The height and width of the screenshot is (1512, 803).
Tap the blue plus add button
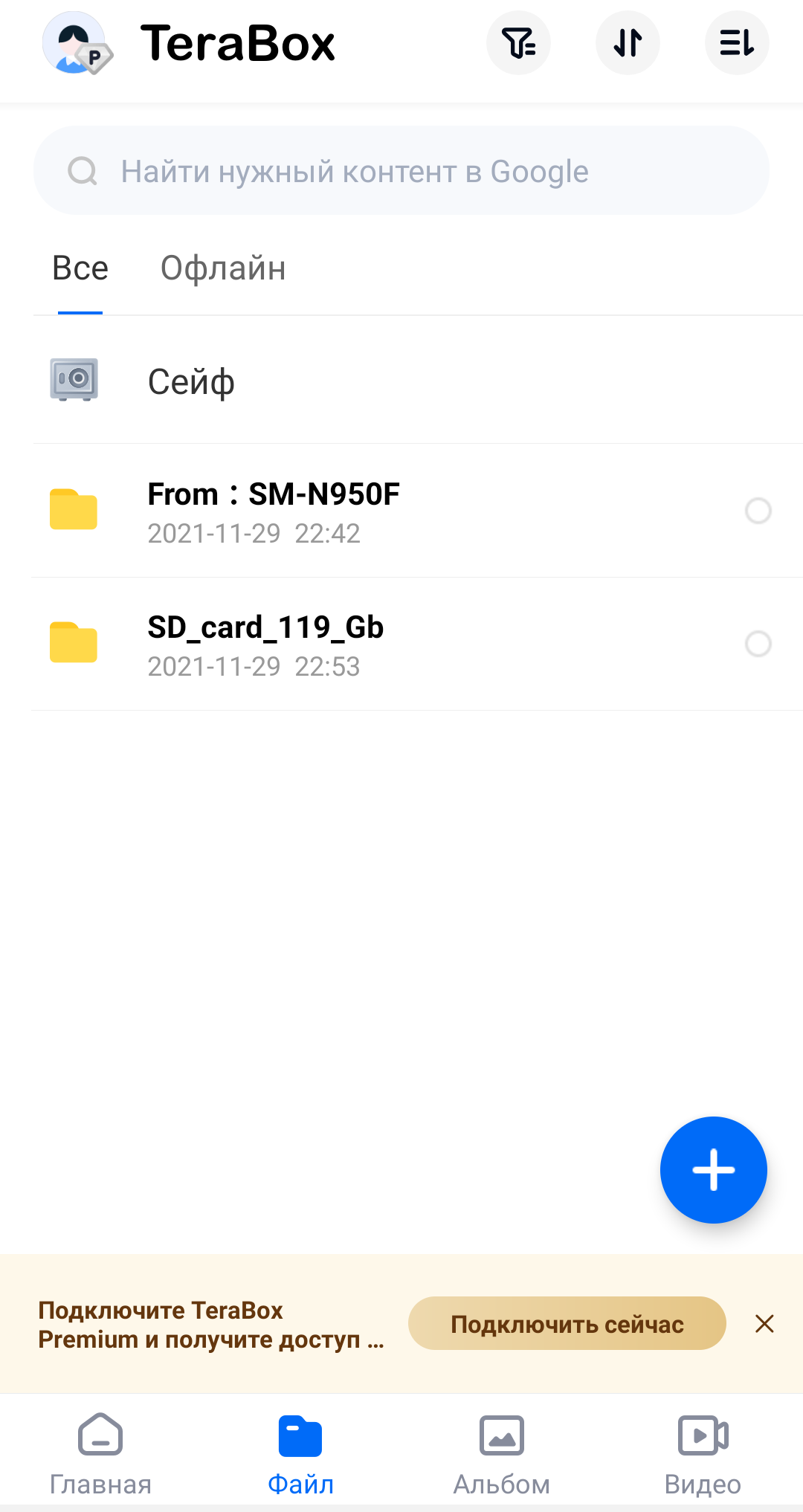coord(714,1170)
